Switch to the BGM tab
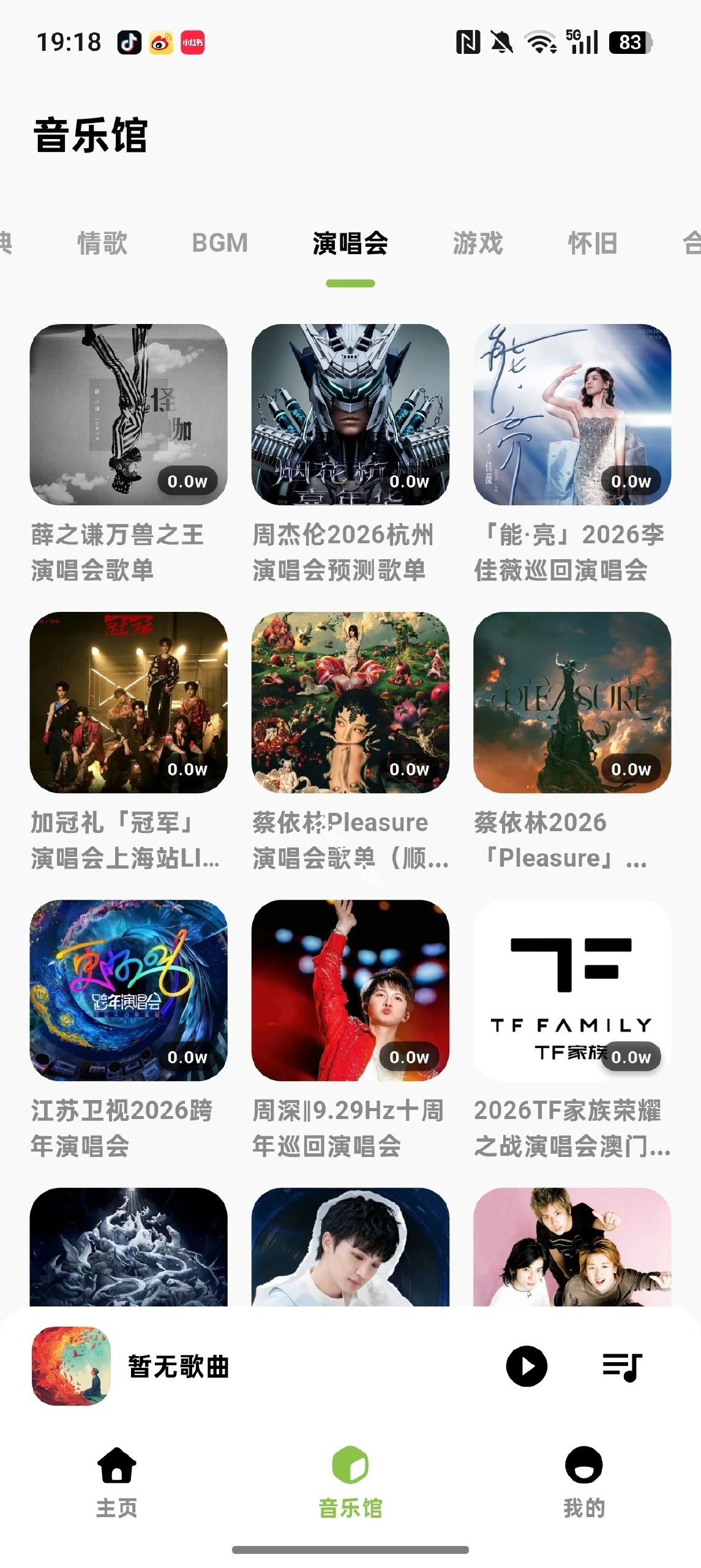 [x=219, y=243]
